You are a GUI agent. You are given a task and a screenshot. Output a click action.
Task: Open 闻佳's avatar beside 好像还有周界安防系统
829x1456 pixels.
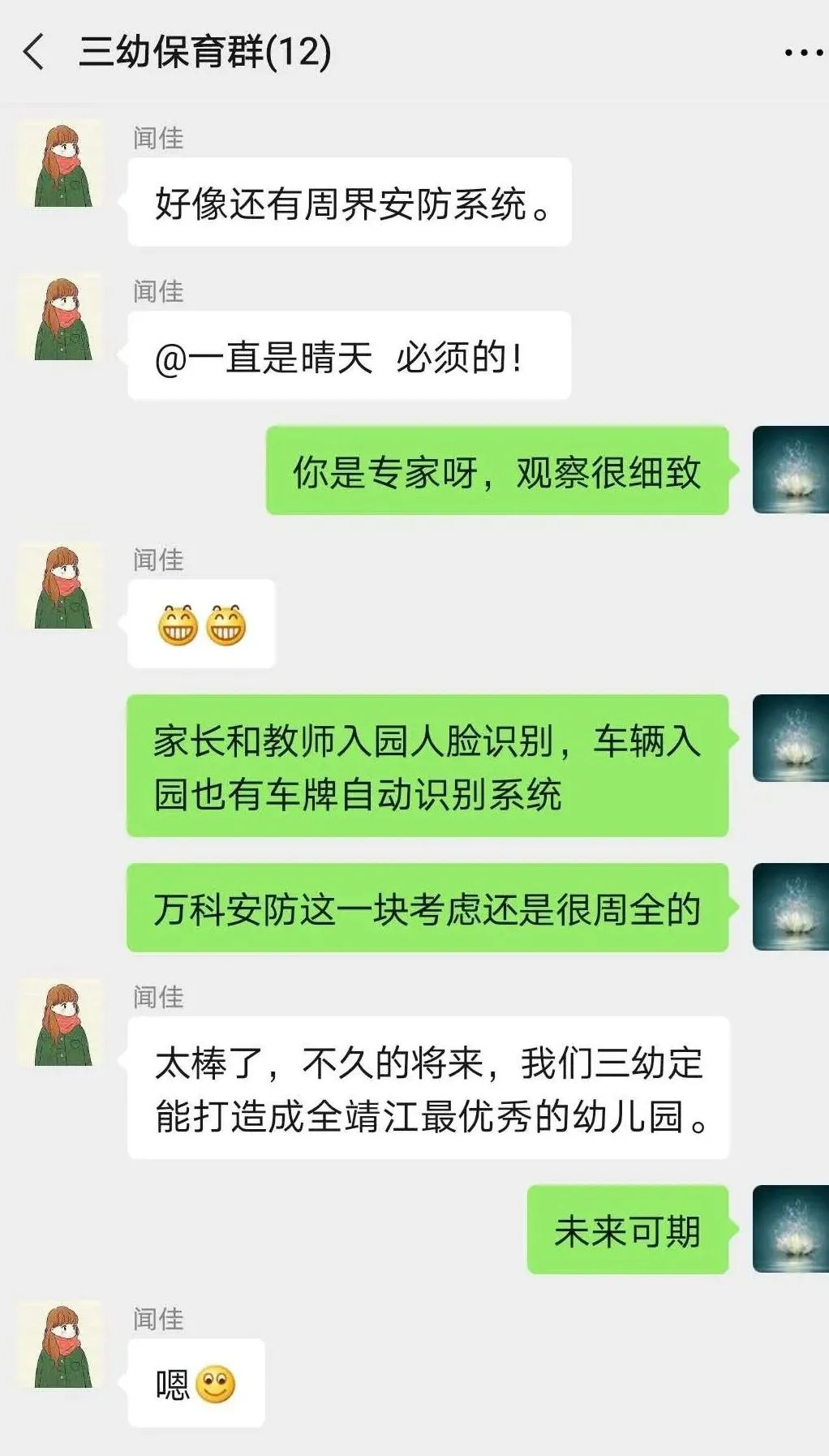(x=62, y=165)
